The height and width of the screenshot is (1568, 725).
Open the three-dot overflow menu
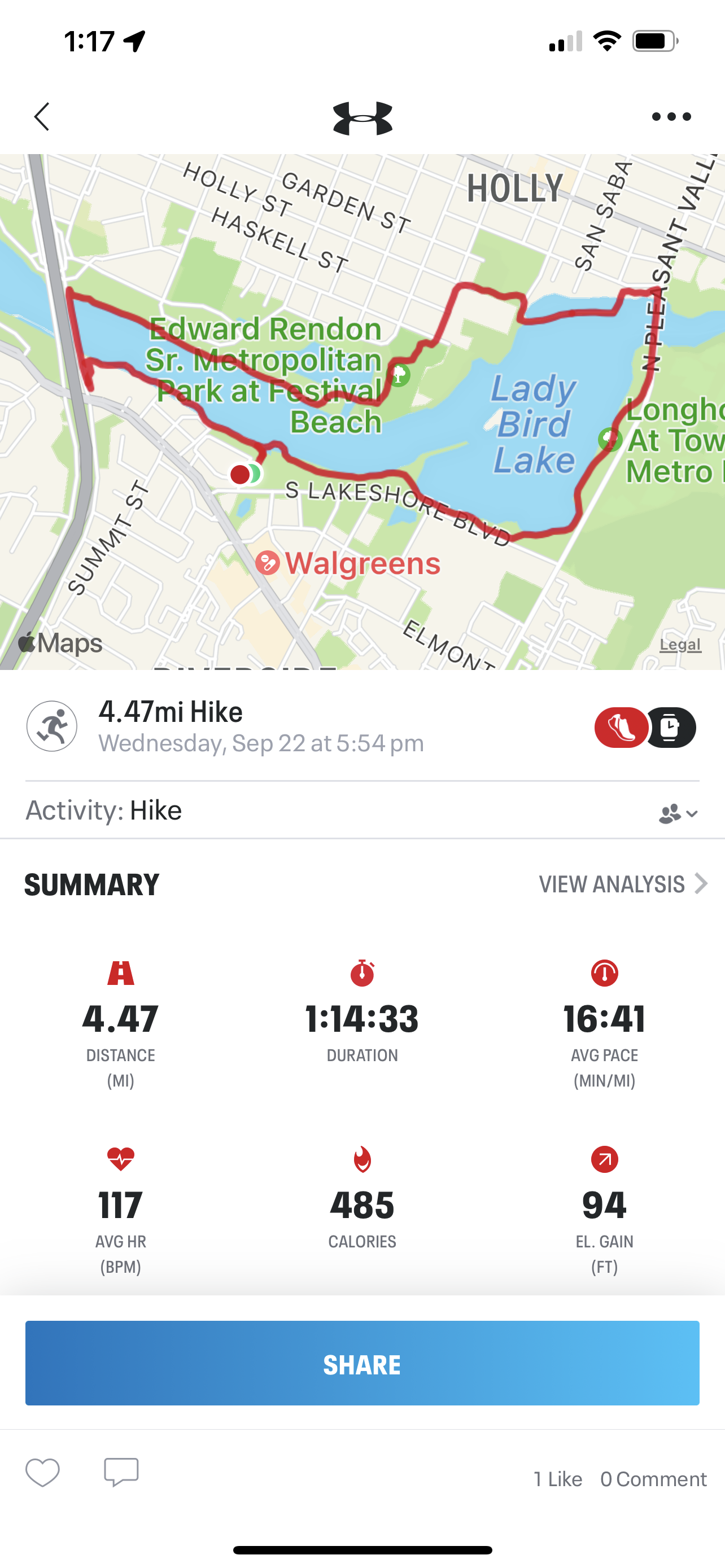pos(671,117)
